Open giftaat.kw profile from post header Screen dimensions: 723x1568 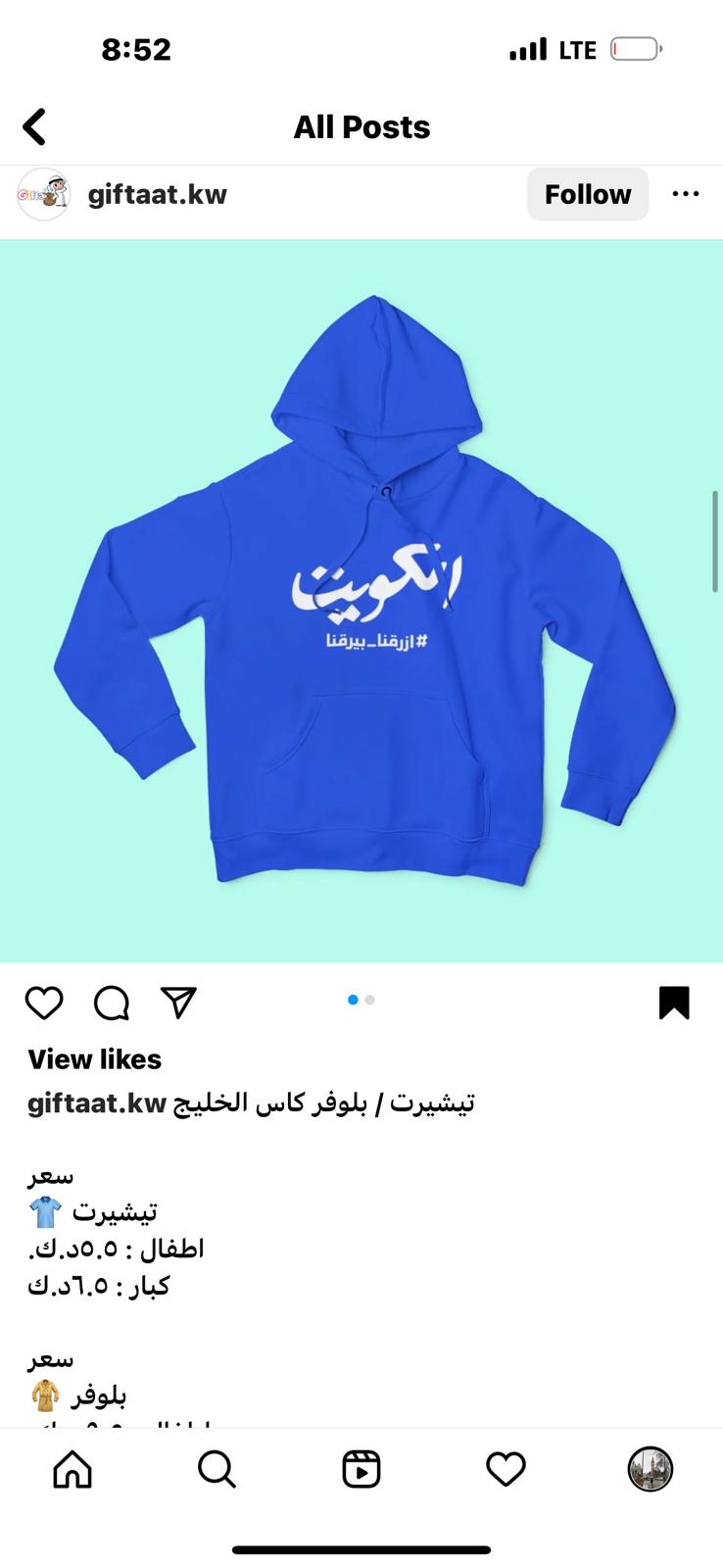[x=157, y=194]
